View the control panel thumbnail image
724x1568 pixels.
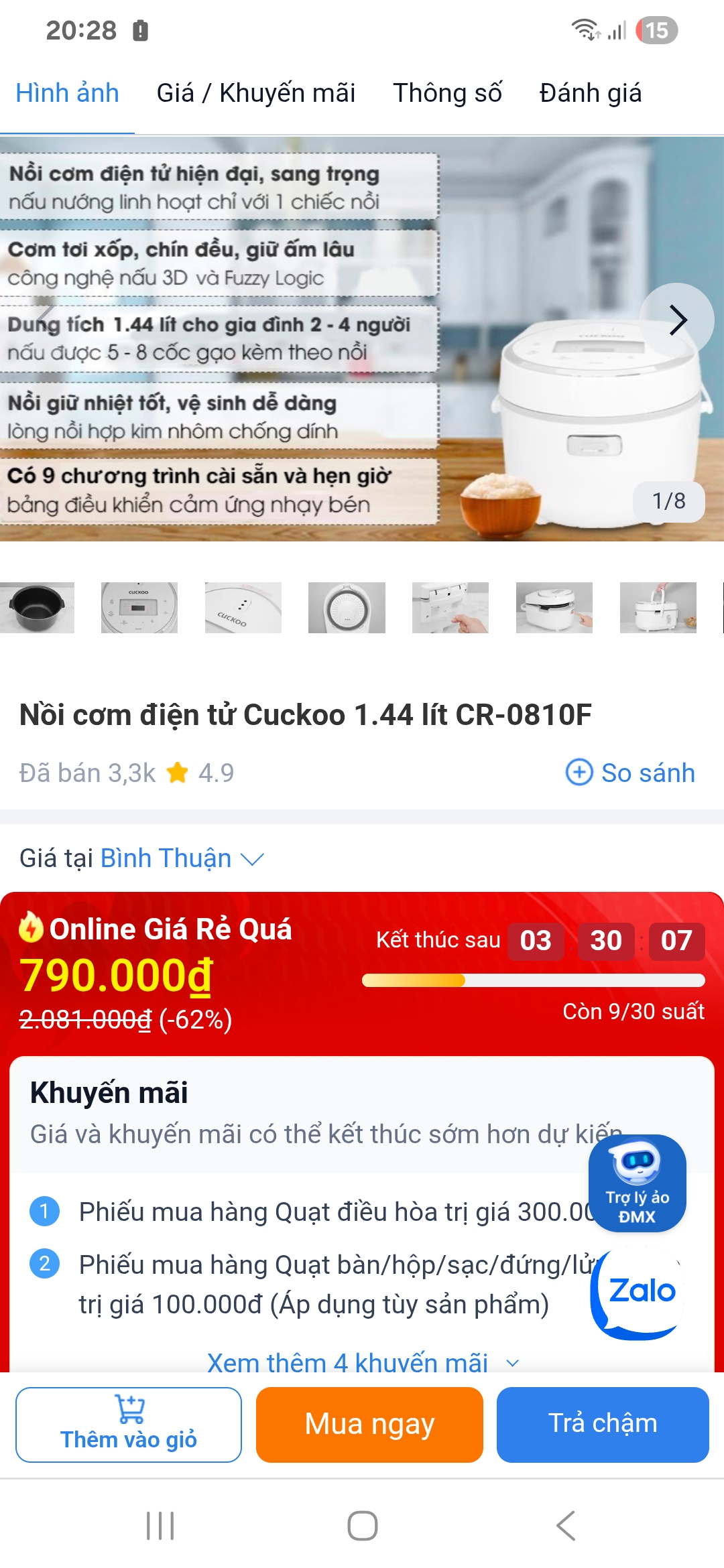click(139, 608)
